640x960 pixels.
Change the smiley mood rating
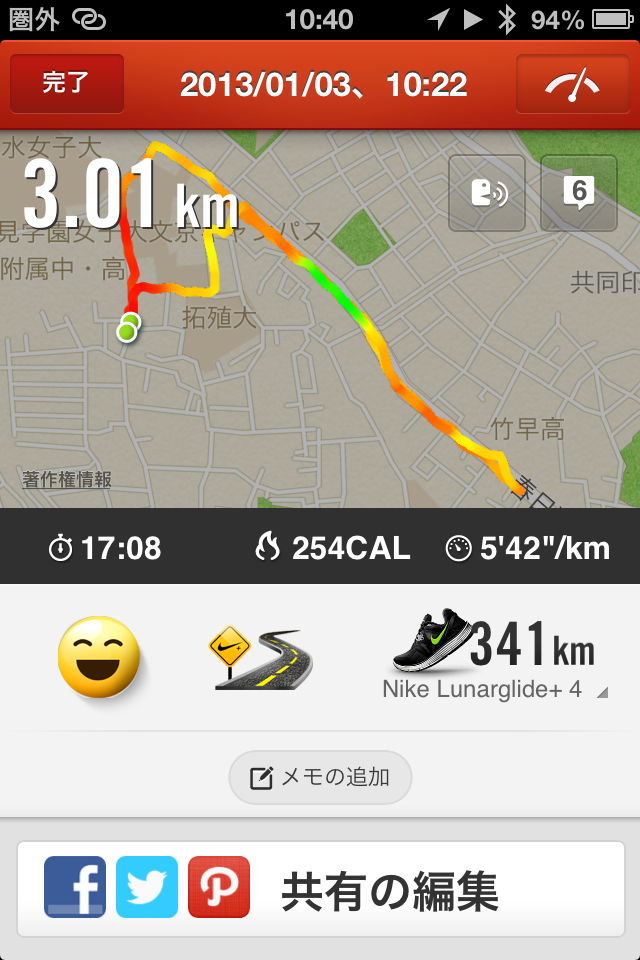[x=98, y=657]
